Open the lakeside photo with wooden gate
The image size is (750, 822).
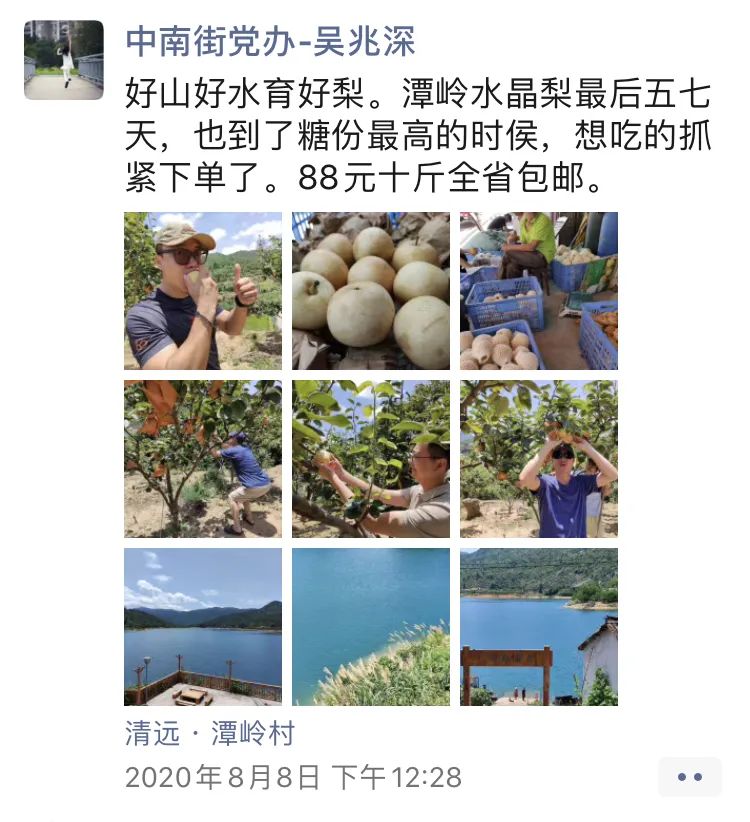point(539,627)
